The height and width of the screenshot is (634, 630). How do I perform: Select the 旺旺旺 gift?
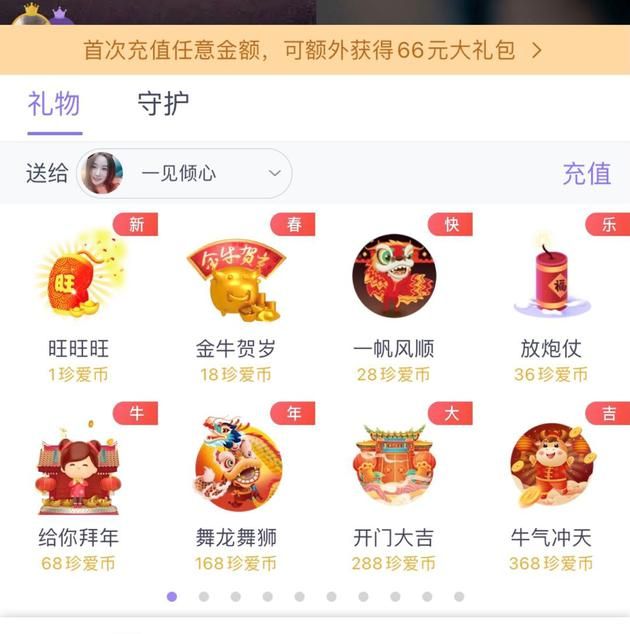tap(78, 300)
